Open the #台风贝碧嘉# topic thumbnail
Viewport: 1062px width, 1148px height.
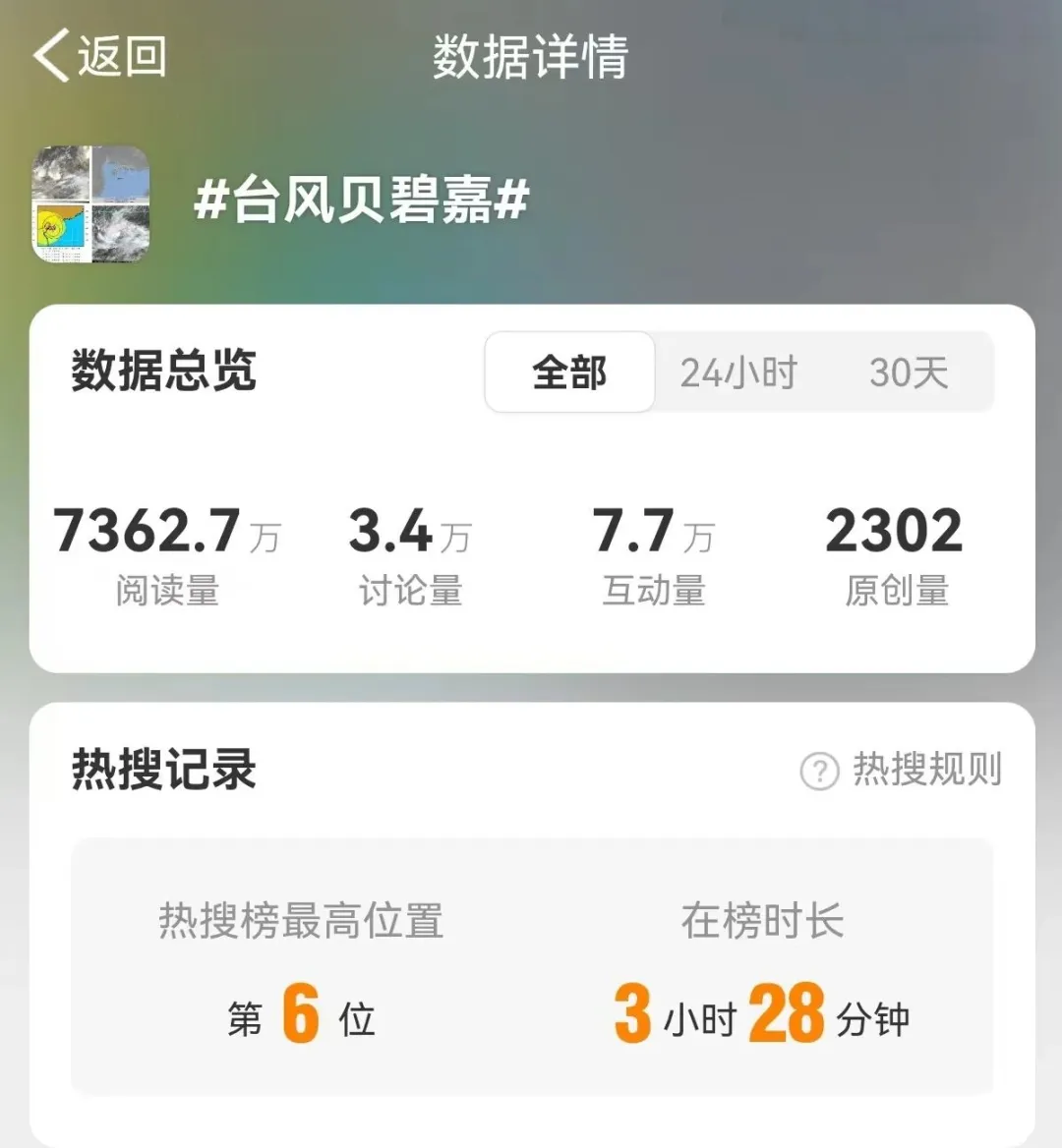click(90, 204)
